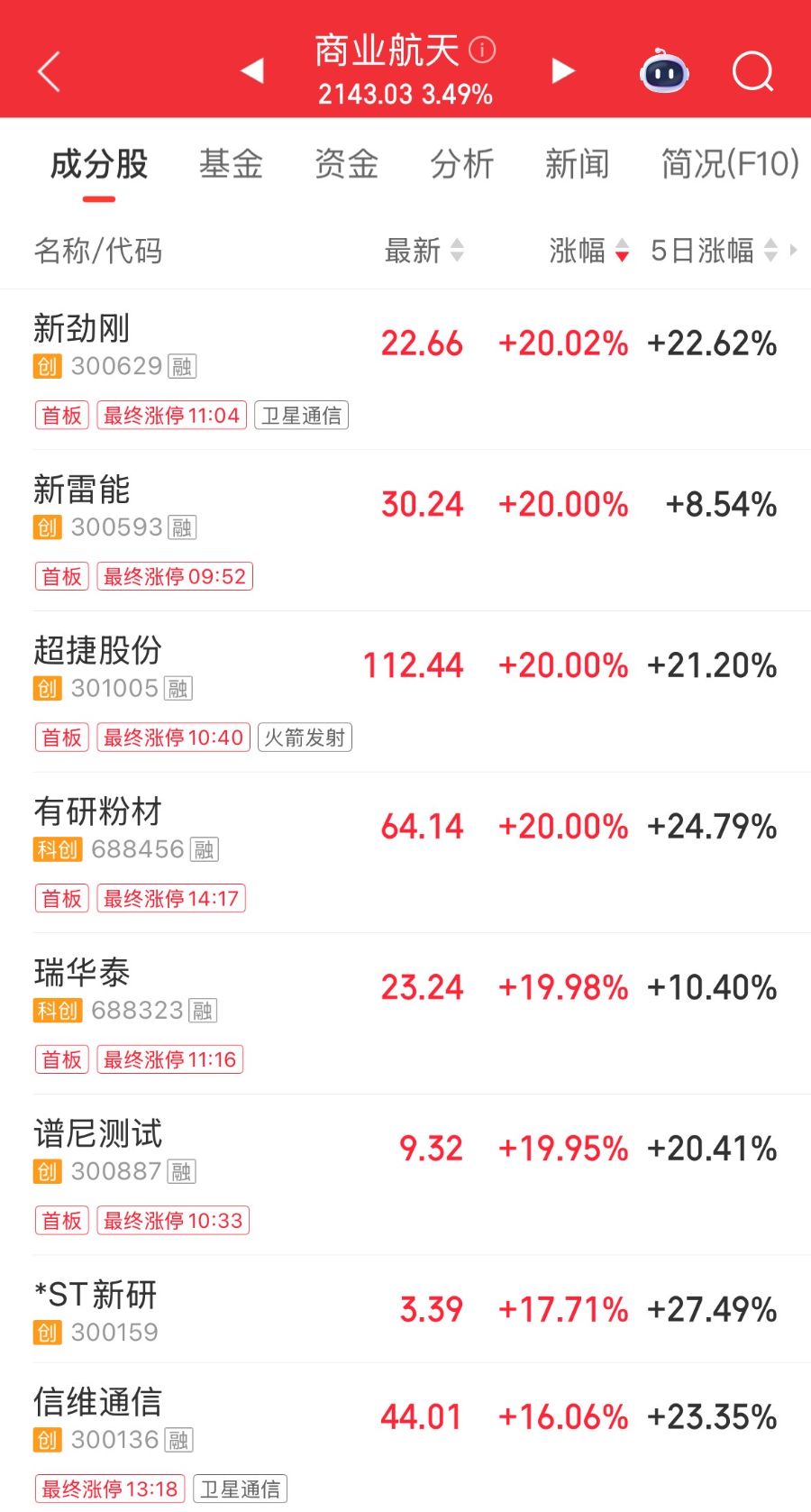The width and height of the screenshot is (811, 1512).
Task: Switch to the previous sector
Action: pyautogui.click(x=253, y=70)
